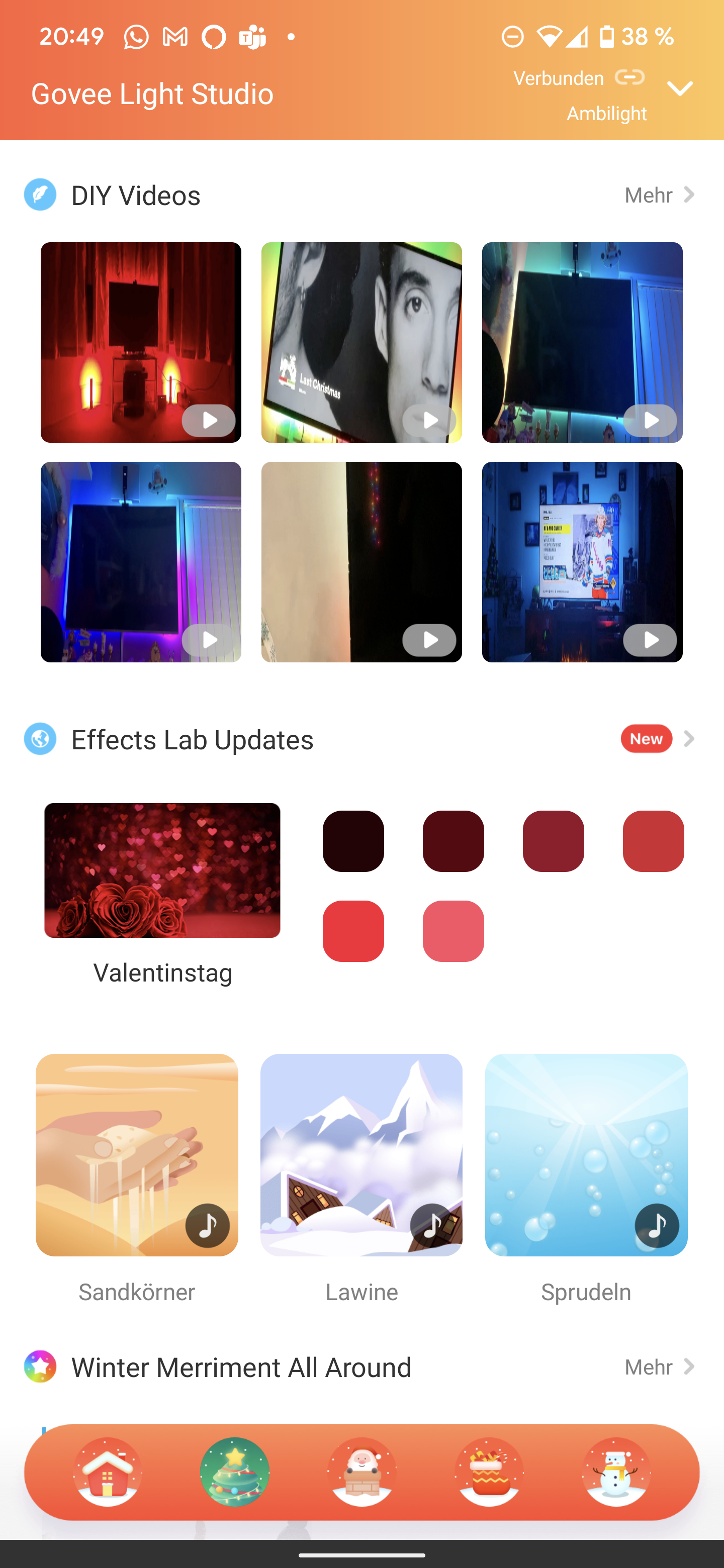
Task: Open Mehr for Winter Merriment All Around
Action: 659,1367
